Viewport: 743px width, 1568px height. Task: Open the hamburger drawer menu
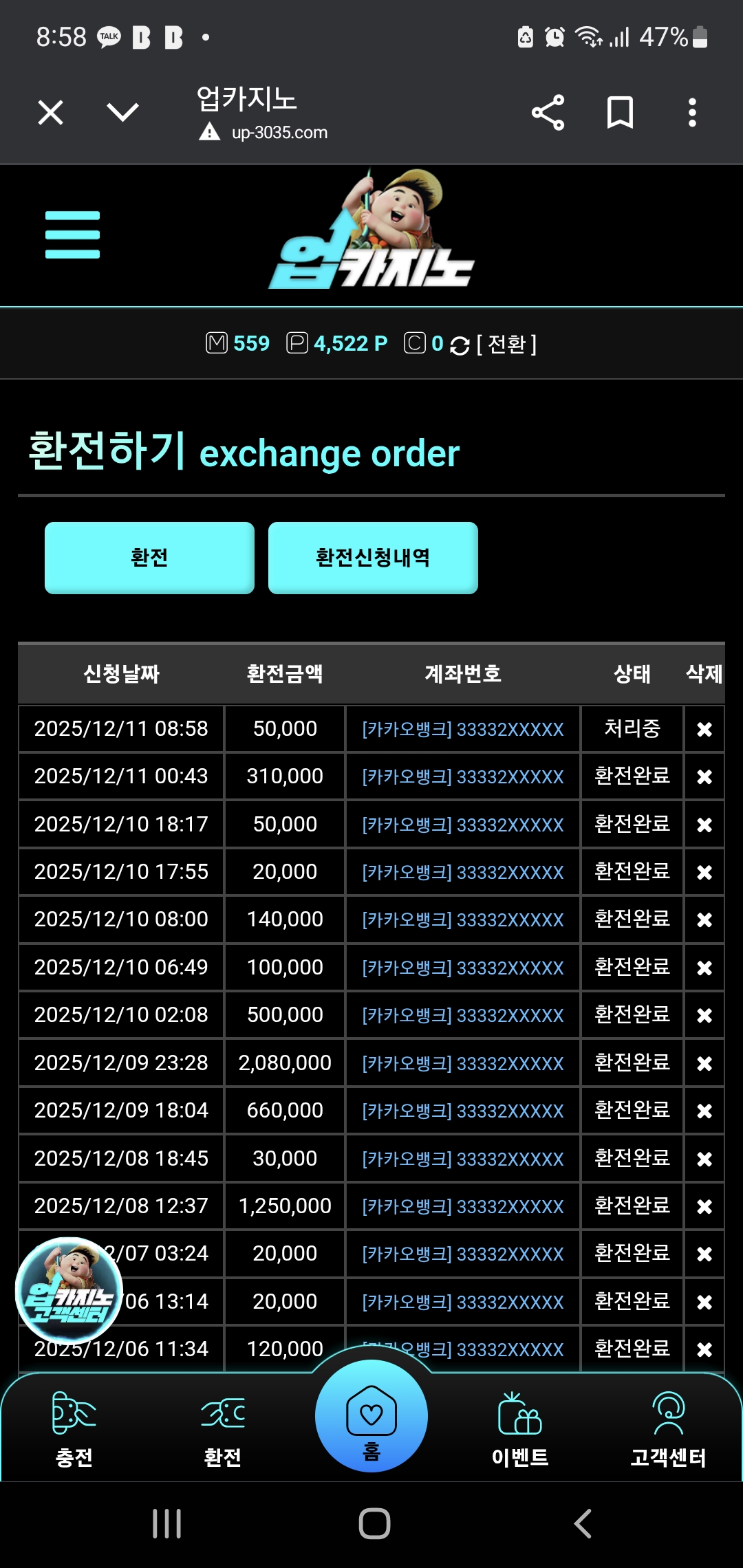point(72,235)
